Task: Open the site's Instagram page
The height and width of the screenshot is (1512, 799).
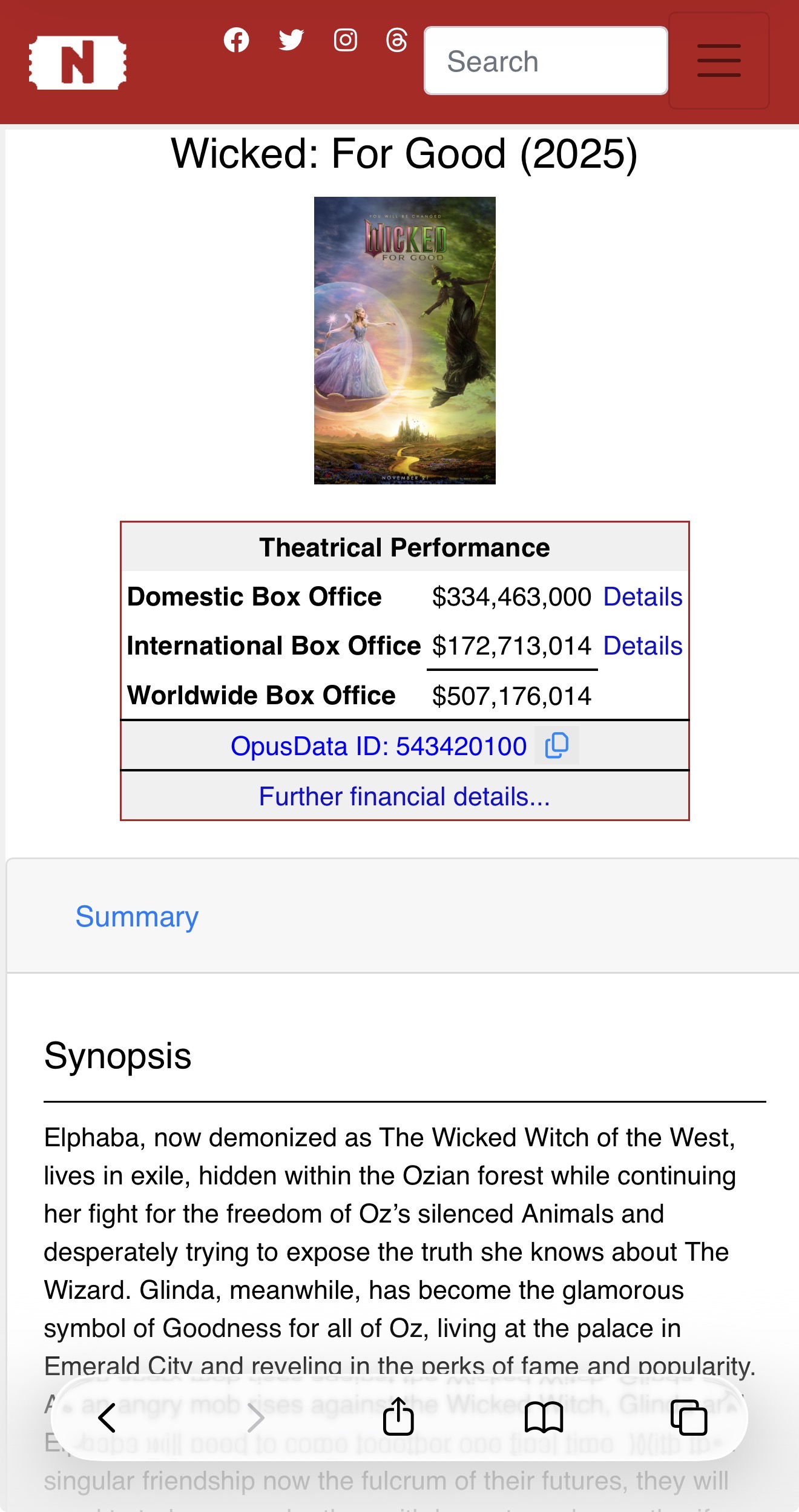Action: pos(346,41)
